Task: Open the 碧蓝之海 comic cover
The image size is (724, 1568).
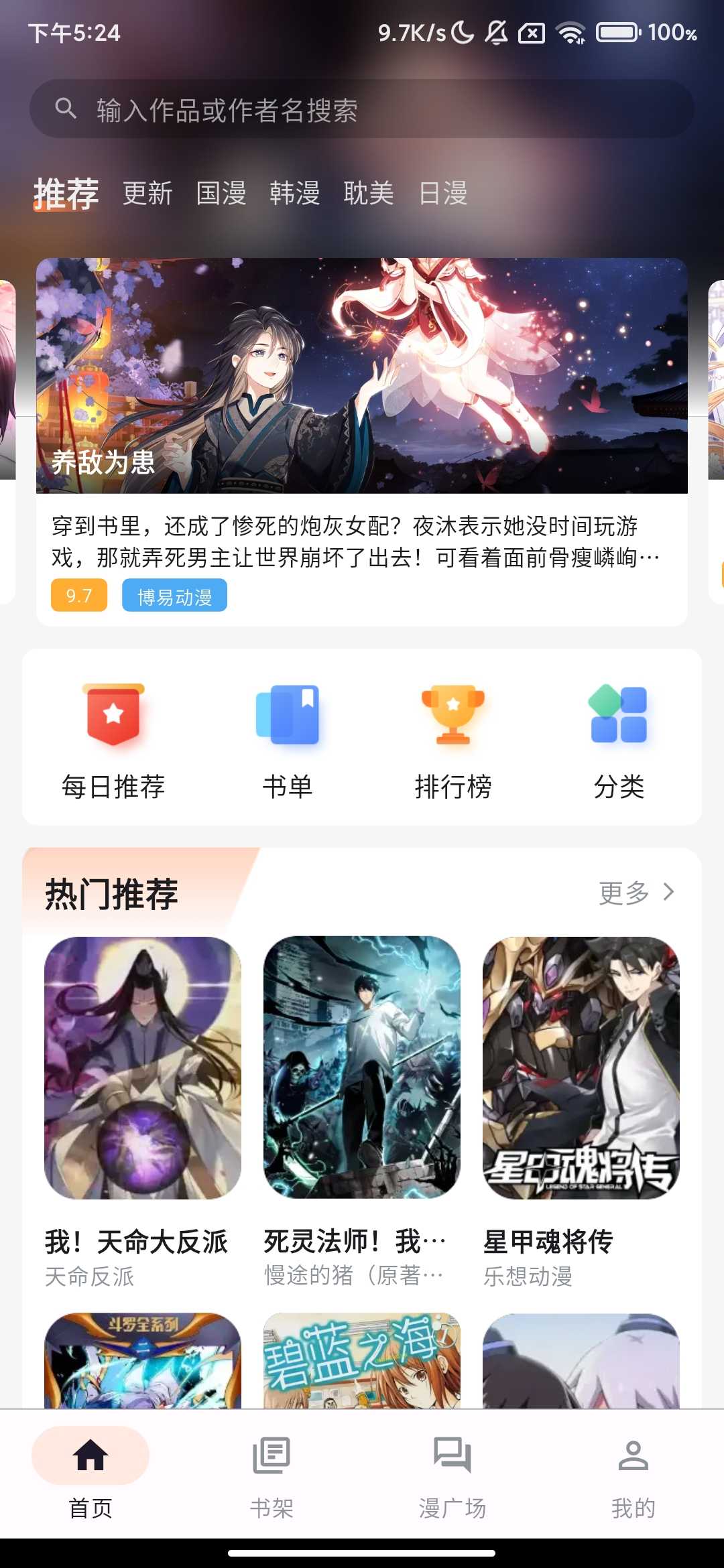Action: [x=362, y=1360]
